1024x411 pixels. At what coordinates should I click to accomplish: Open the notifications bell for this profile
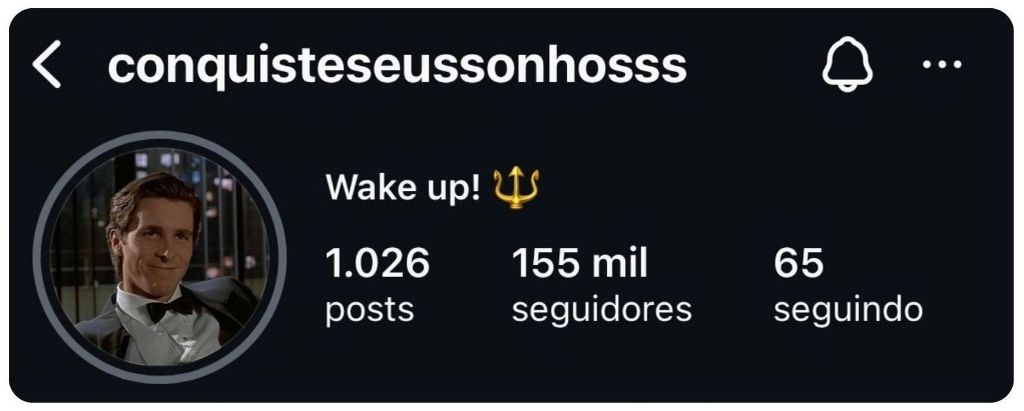(x=846, y=67)
